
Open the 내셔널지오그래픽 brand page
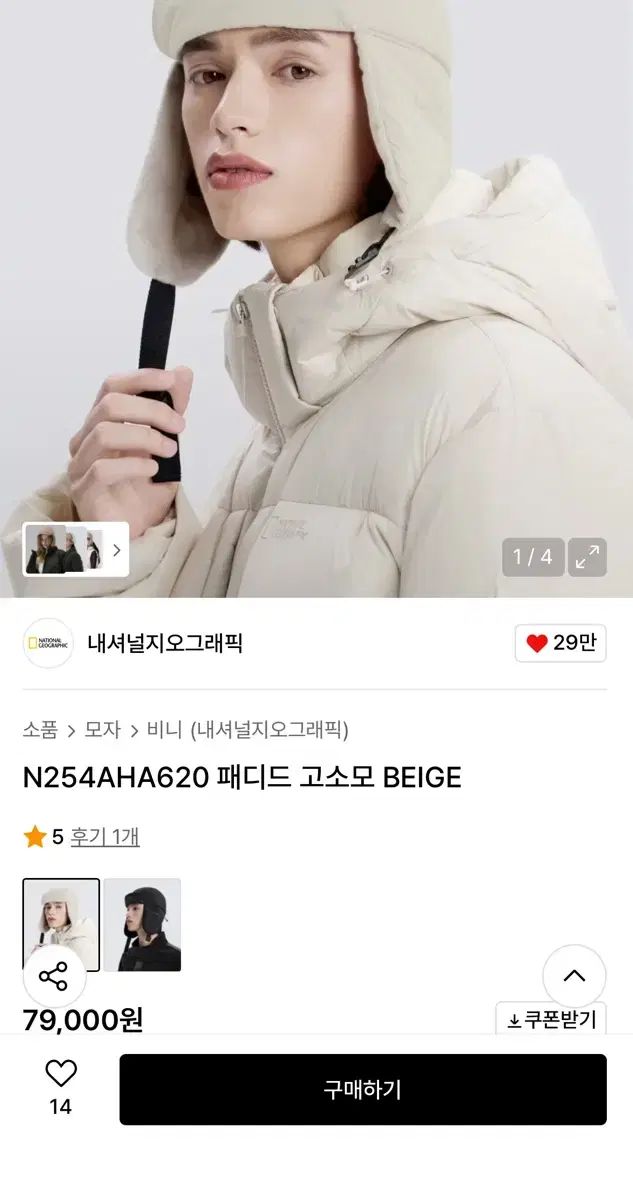click(x=165, y=643)
